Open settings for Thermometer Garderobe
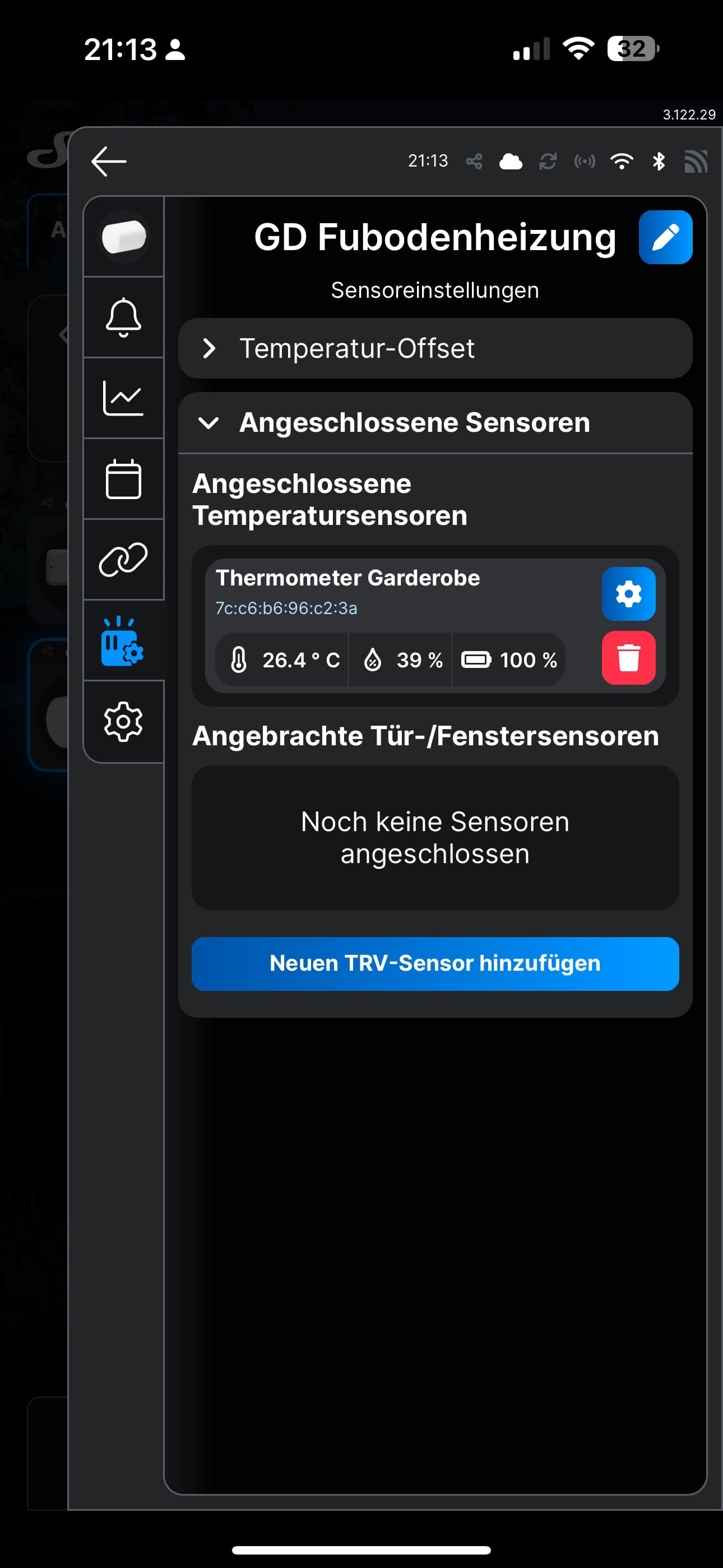Image resolution: width=723 pixels, height=1568 pixels. click(628, 593)
